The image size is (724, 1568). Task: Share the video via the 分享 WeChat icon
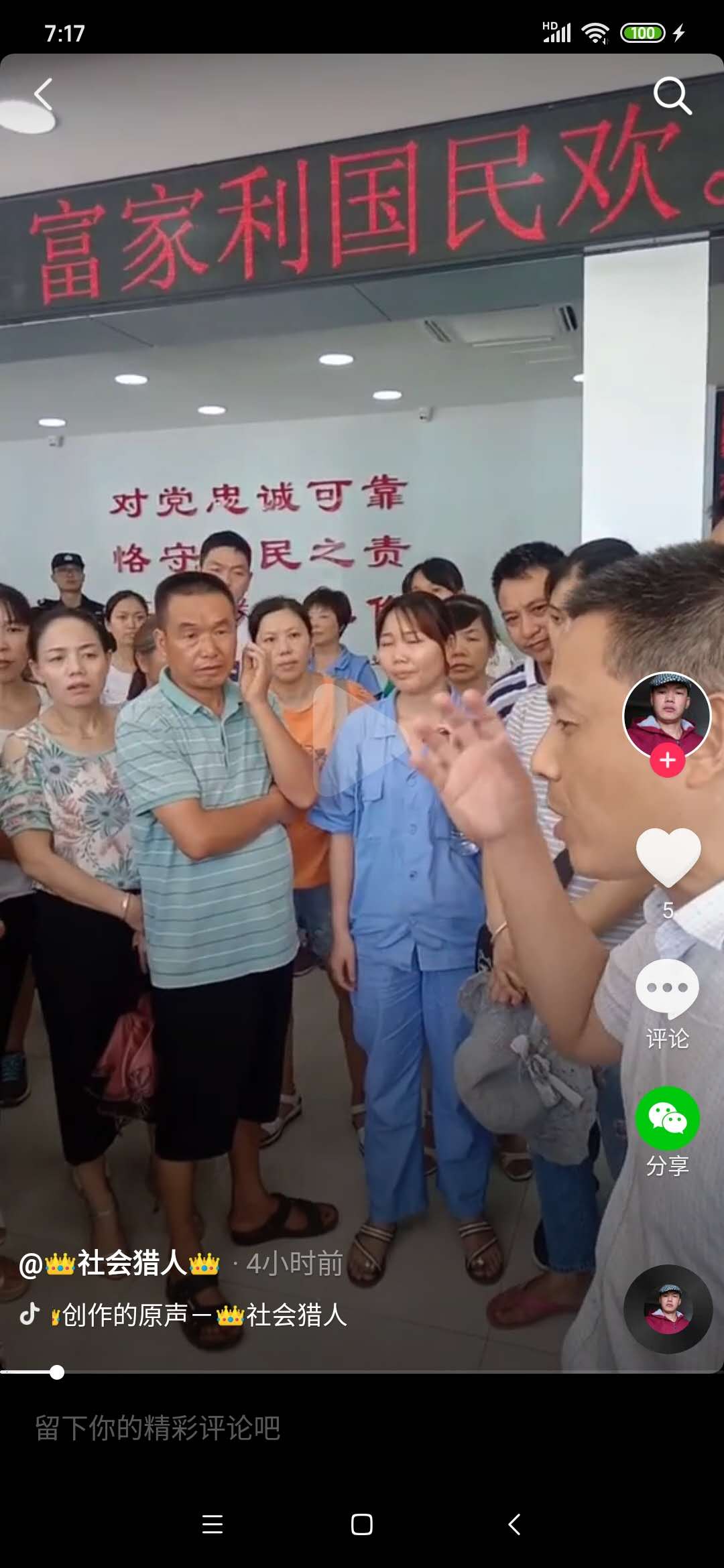point(667,1119)
